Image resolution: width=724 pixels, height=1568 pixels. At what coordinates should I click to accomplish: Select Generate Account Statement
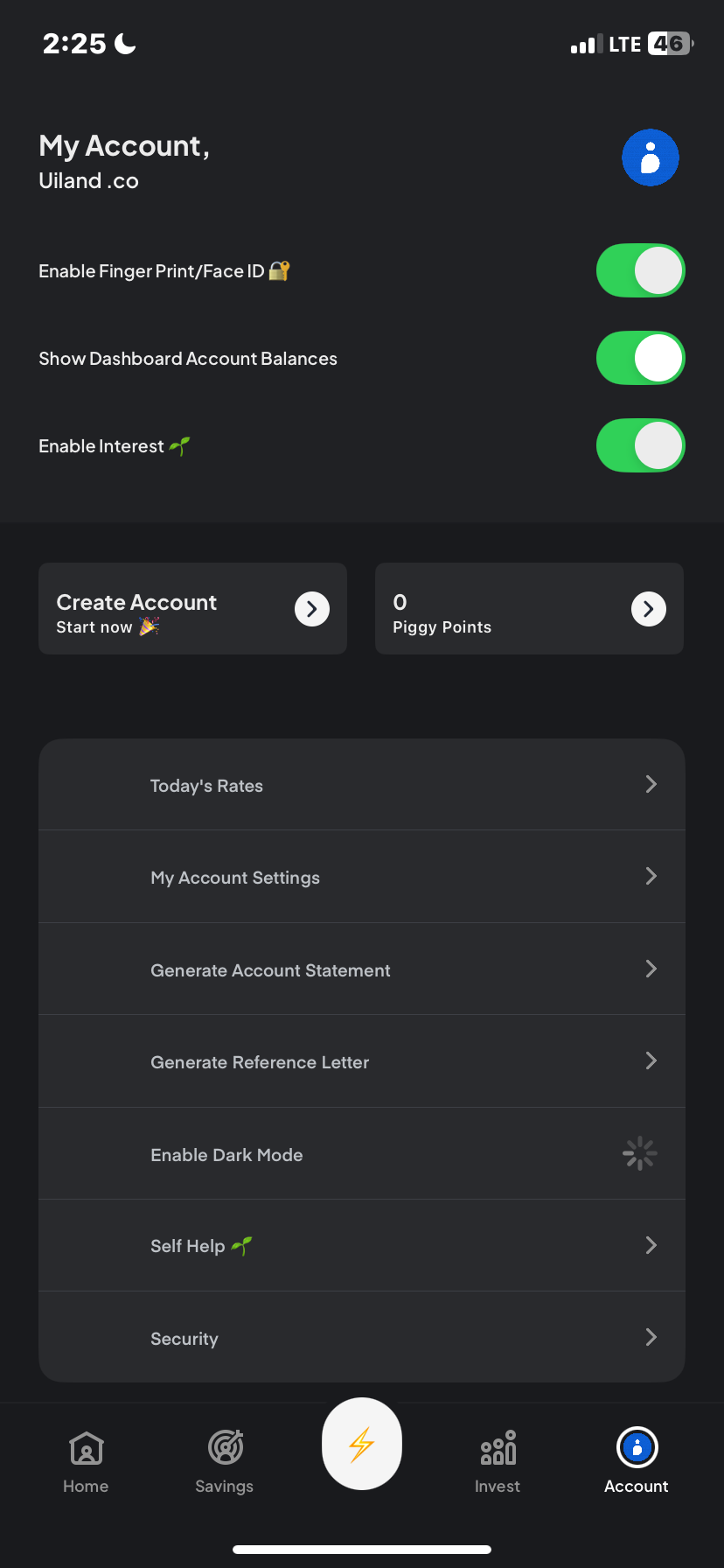tap(362, 969)
